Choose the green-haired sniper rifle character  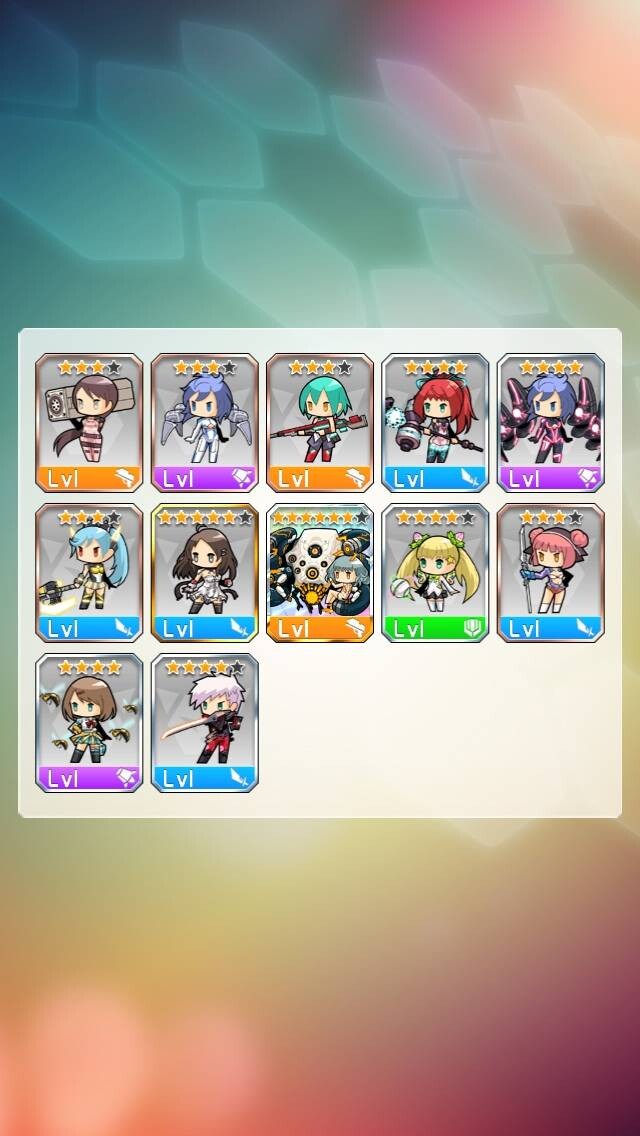320,422
